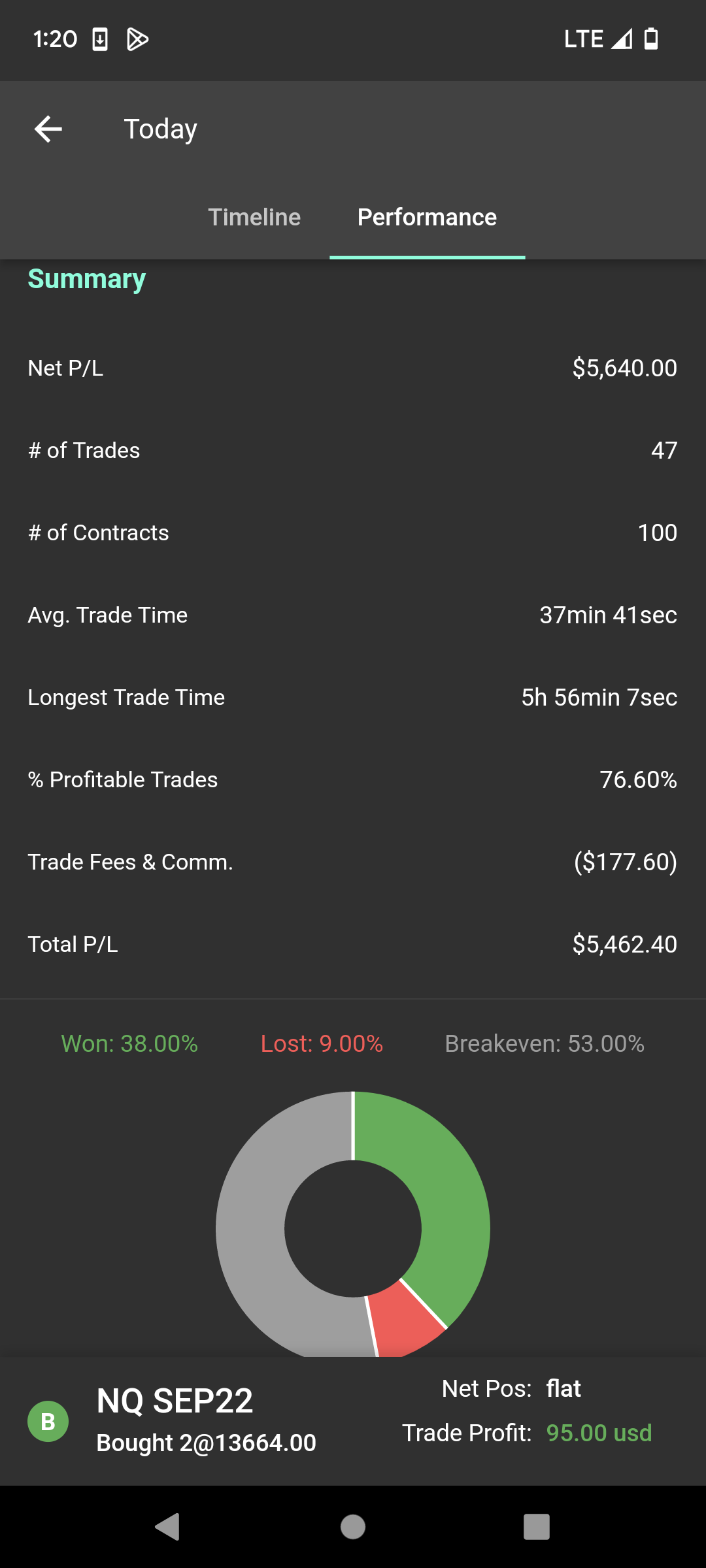706x1568 pixels.
Task: Go back using the arrow icon
Action: [x=48, y=129]
